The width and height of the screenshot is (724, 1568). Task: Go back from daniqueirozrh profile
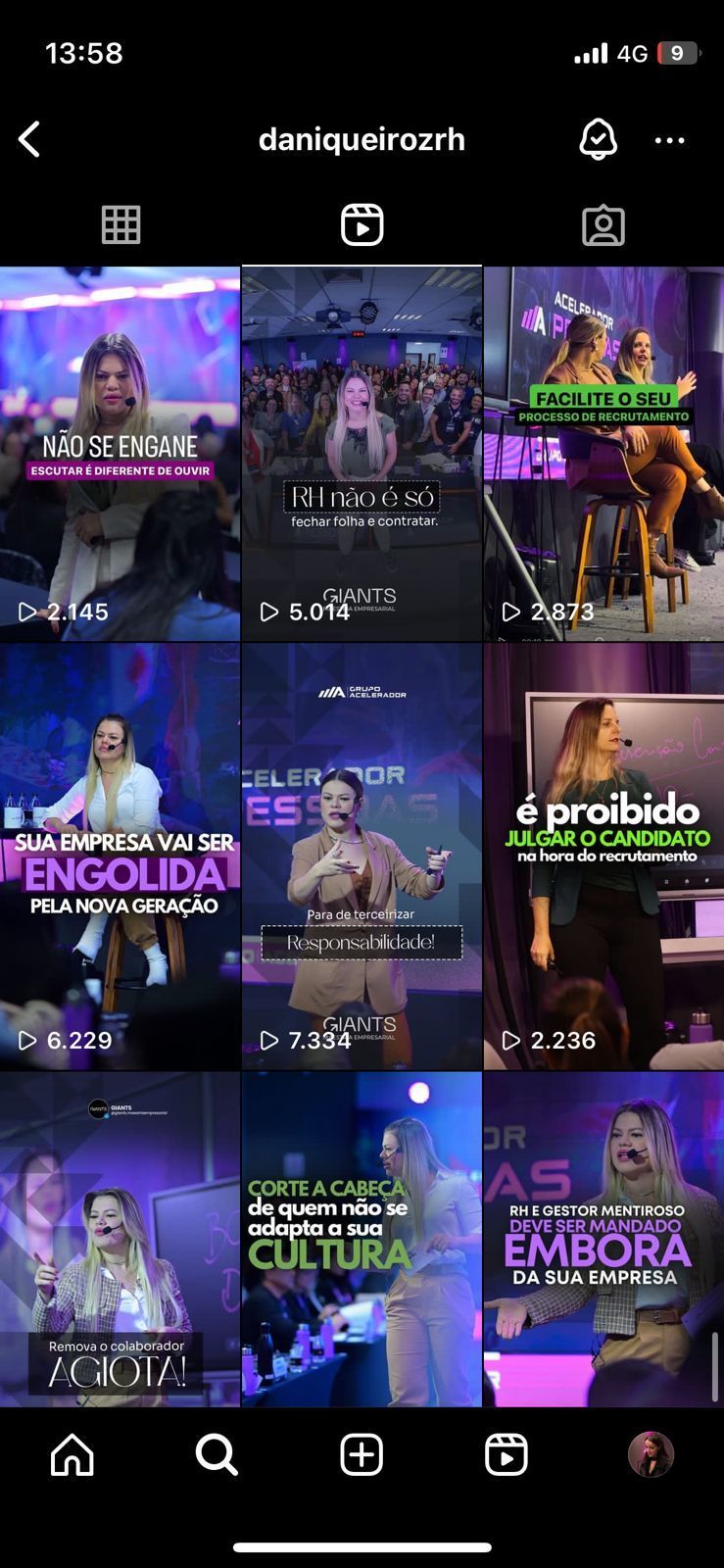30,140
